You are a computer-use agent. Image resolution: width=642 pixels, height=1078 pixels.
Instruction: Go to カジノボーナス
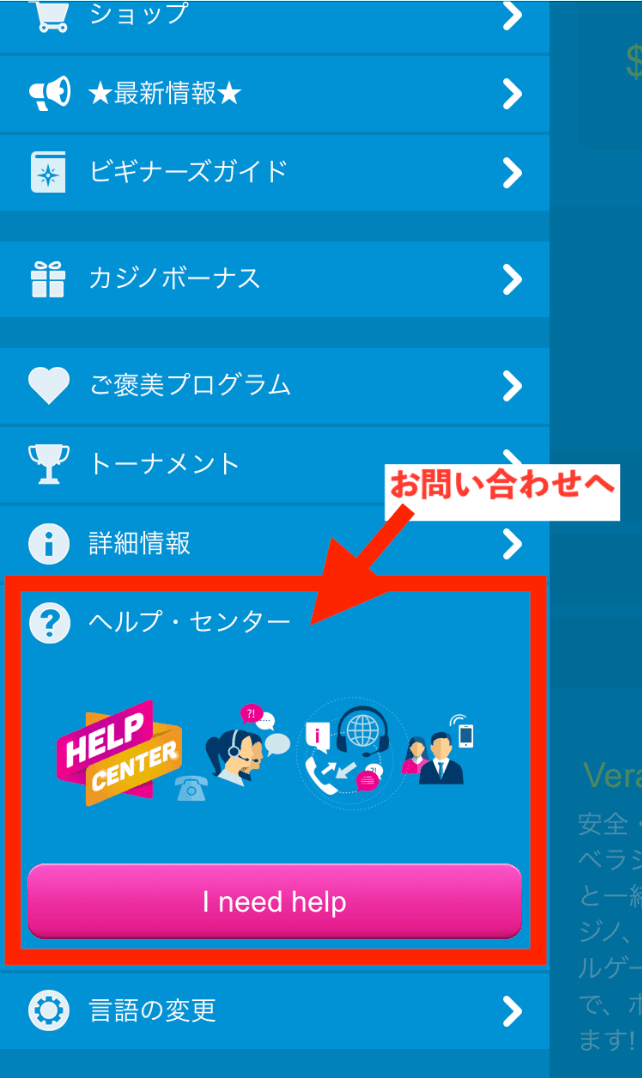(274, 278)
